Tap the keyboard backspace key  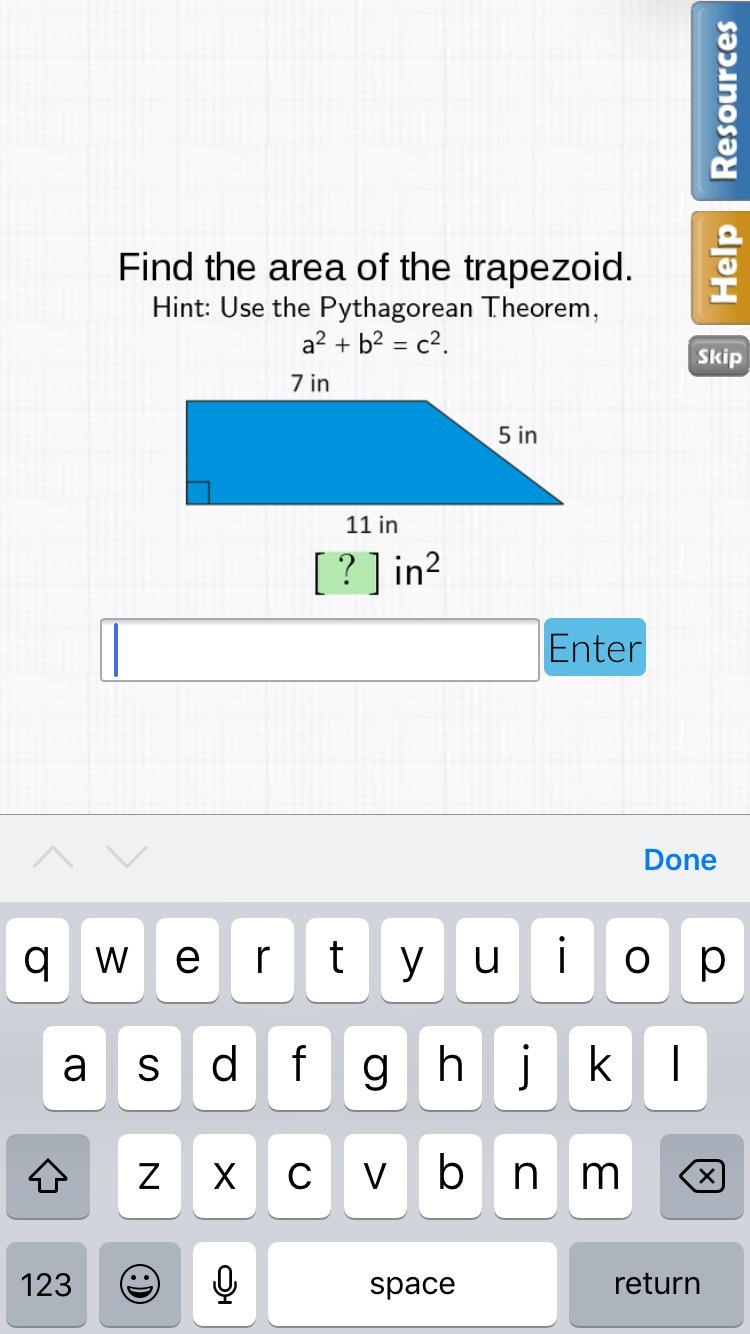point(701,1177)
